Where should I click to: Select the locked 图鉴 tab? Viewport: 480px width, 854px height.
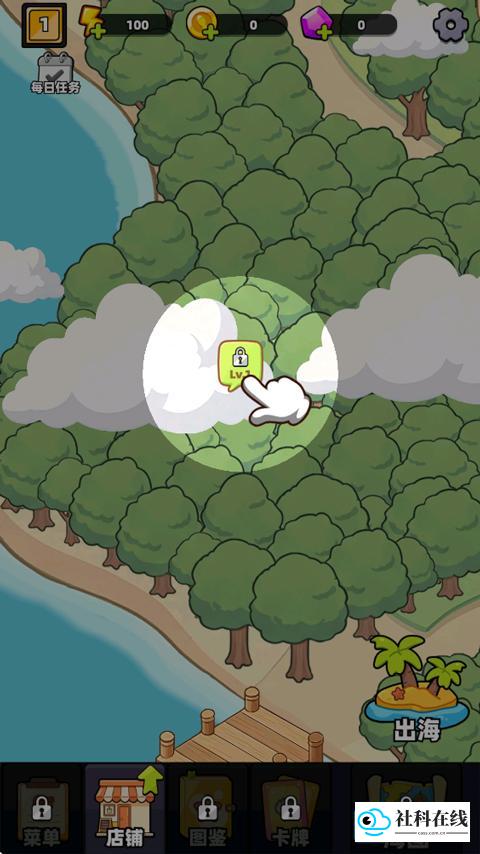pos(207,810)
